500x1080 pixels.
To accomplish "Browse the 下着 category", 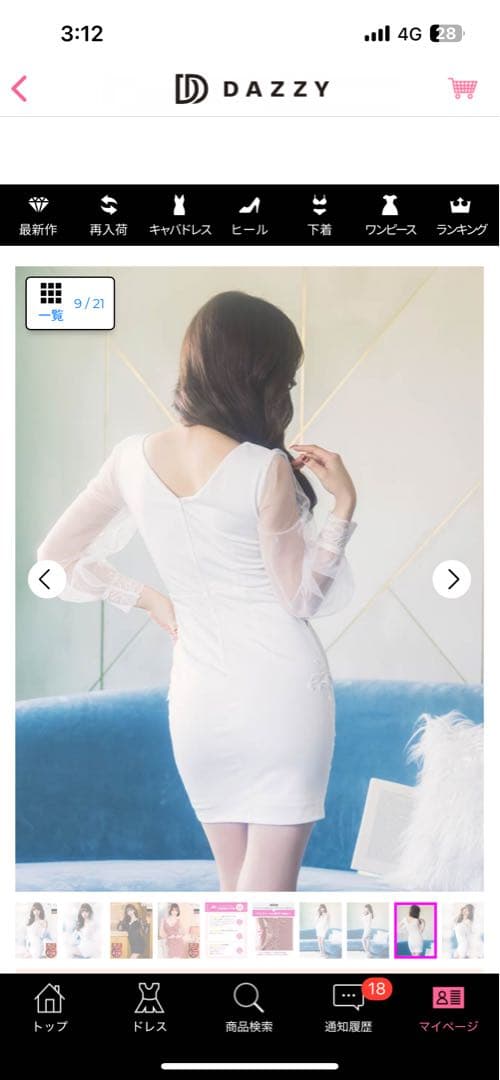I will (319, 216).
